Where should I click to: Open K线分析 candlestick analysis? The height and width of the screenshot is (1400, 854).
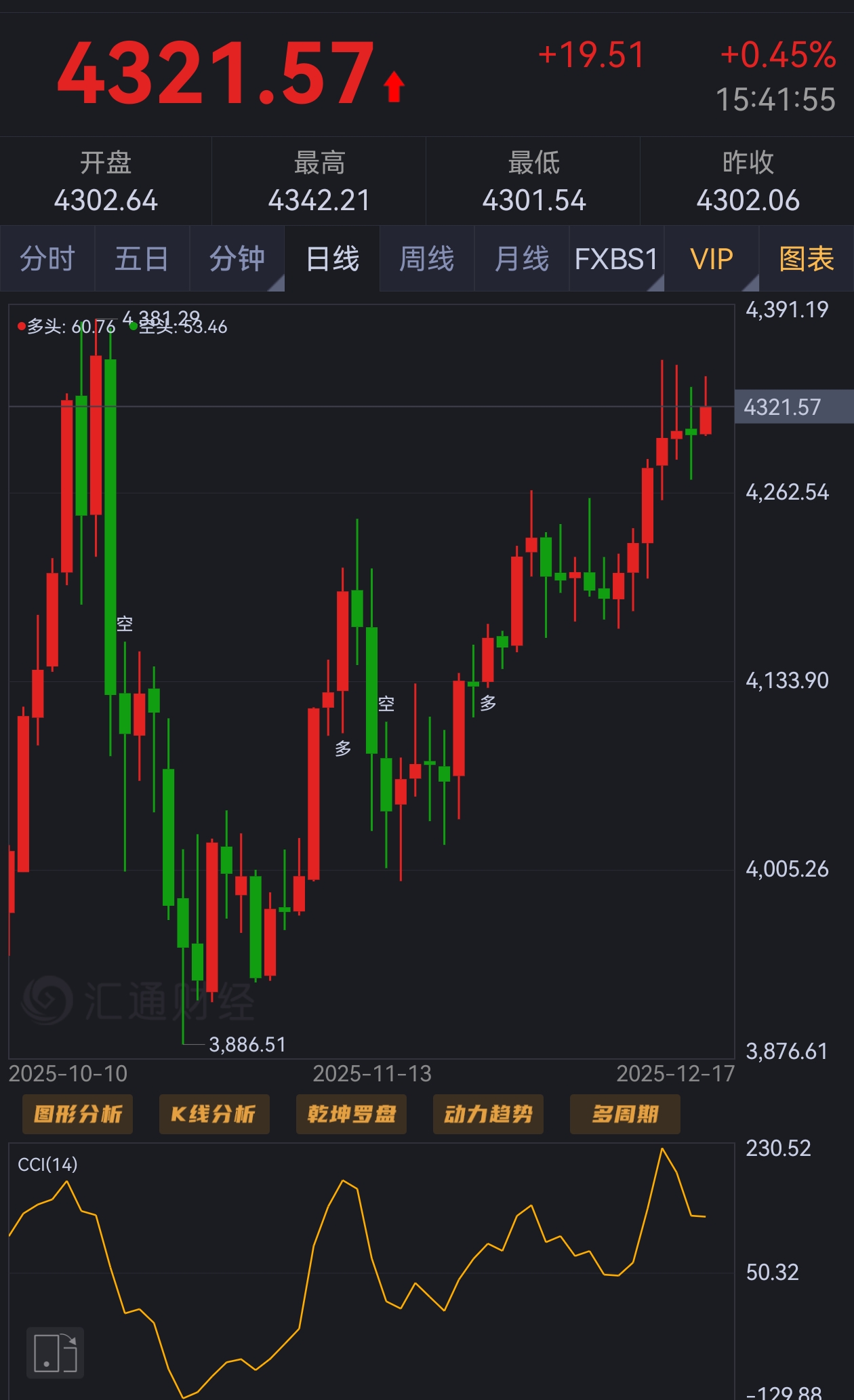click(214, 1114)
